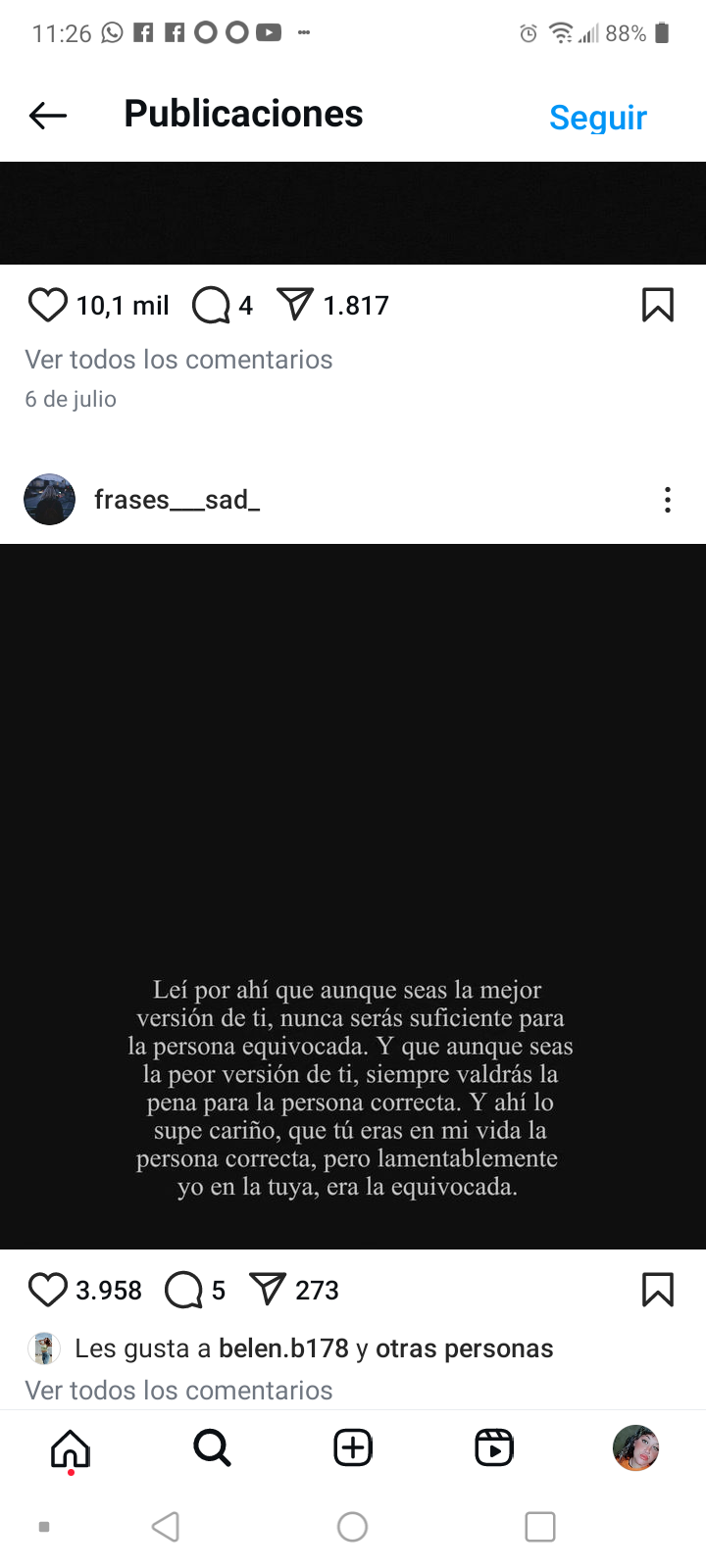Like the post with 3.958 likes

47,1290
